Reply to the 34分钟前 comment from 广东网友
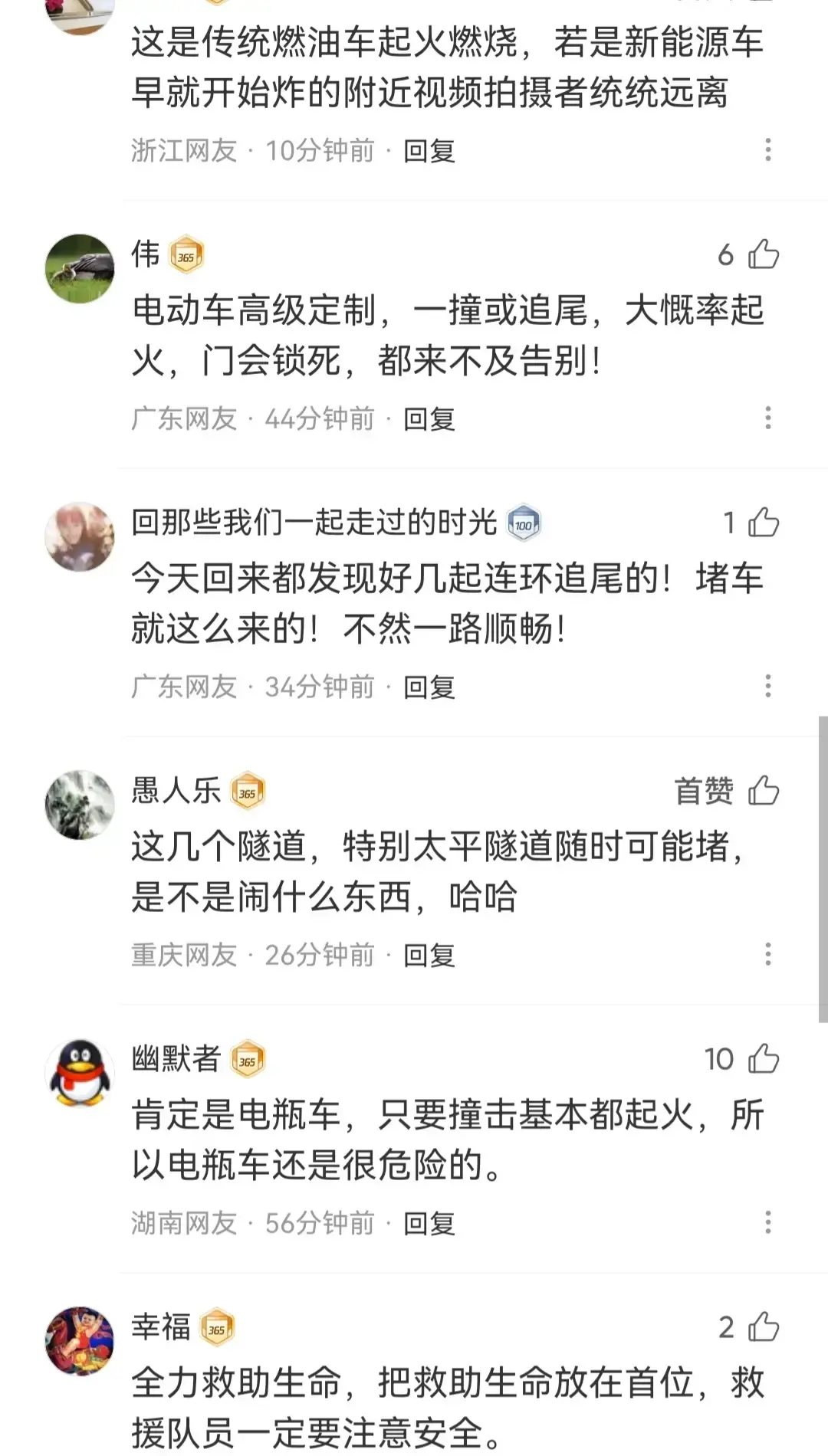The image size is (828, 1456). [429, 687]
